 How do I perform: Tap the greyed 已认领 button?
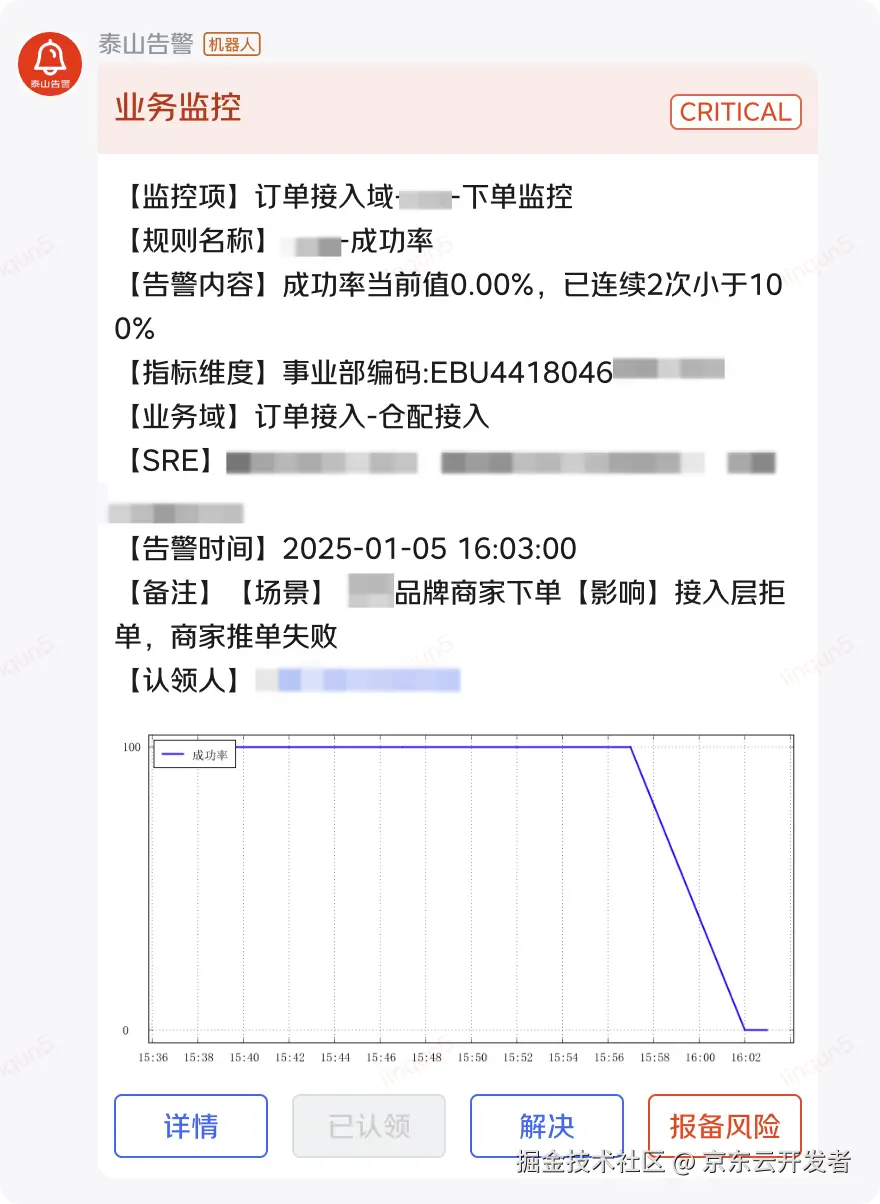pyautogui.click(x=368, y=1126)
